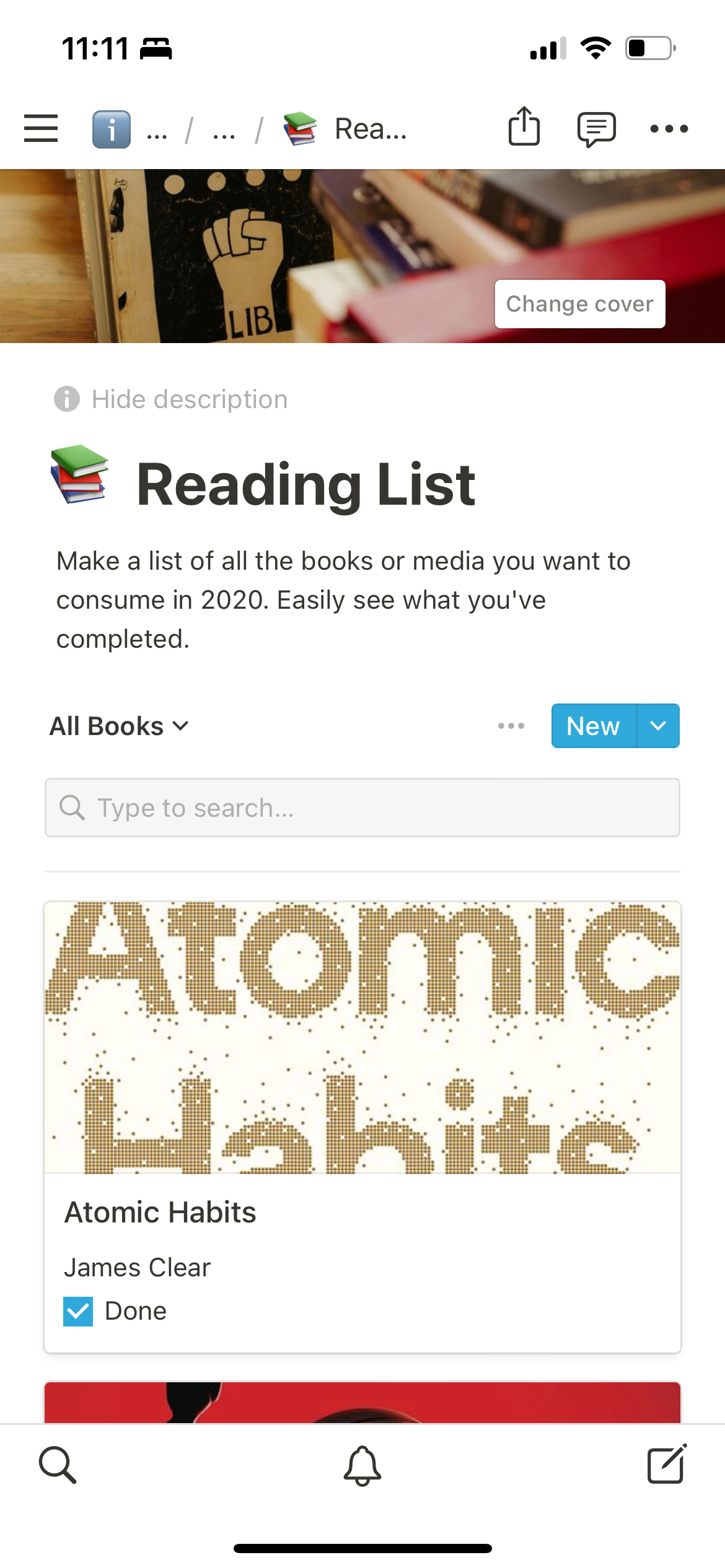Share this Reading List page
The height and width of the screenshot is (1568, 725).
[x=524, y=128]
